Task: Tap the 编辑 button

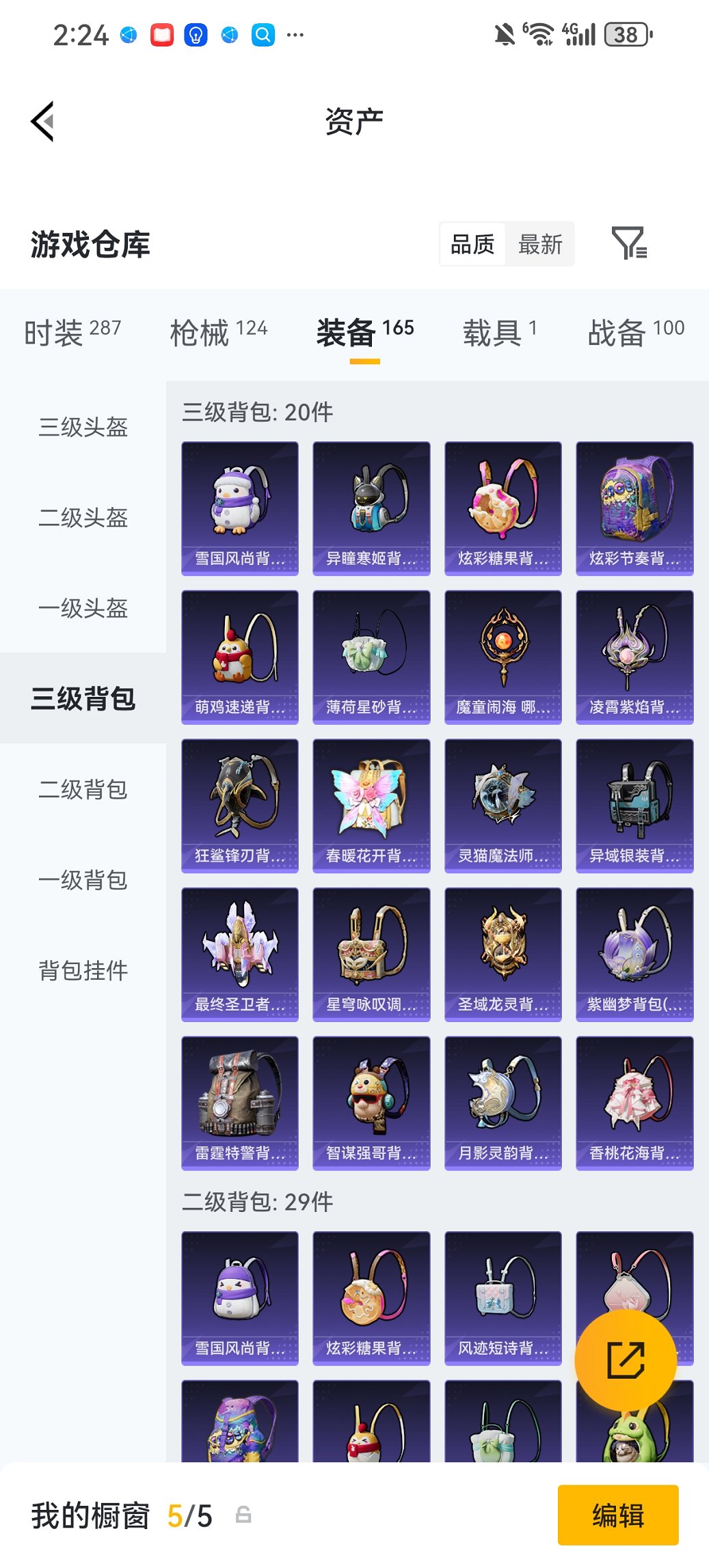Action: coord(618,1515)
